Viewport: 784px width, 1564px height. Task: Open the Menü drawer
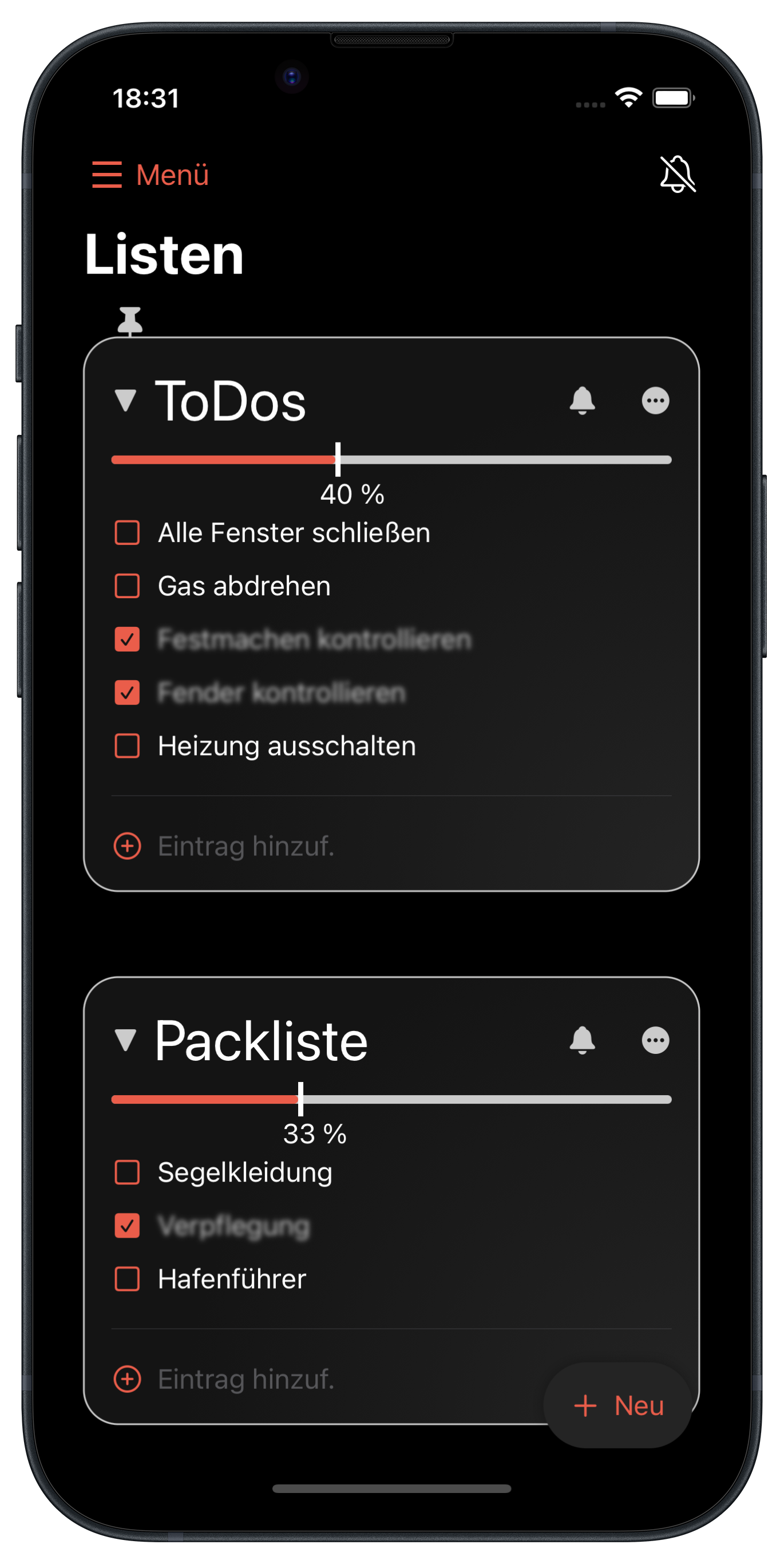point(151,175)
